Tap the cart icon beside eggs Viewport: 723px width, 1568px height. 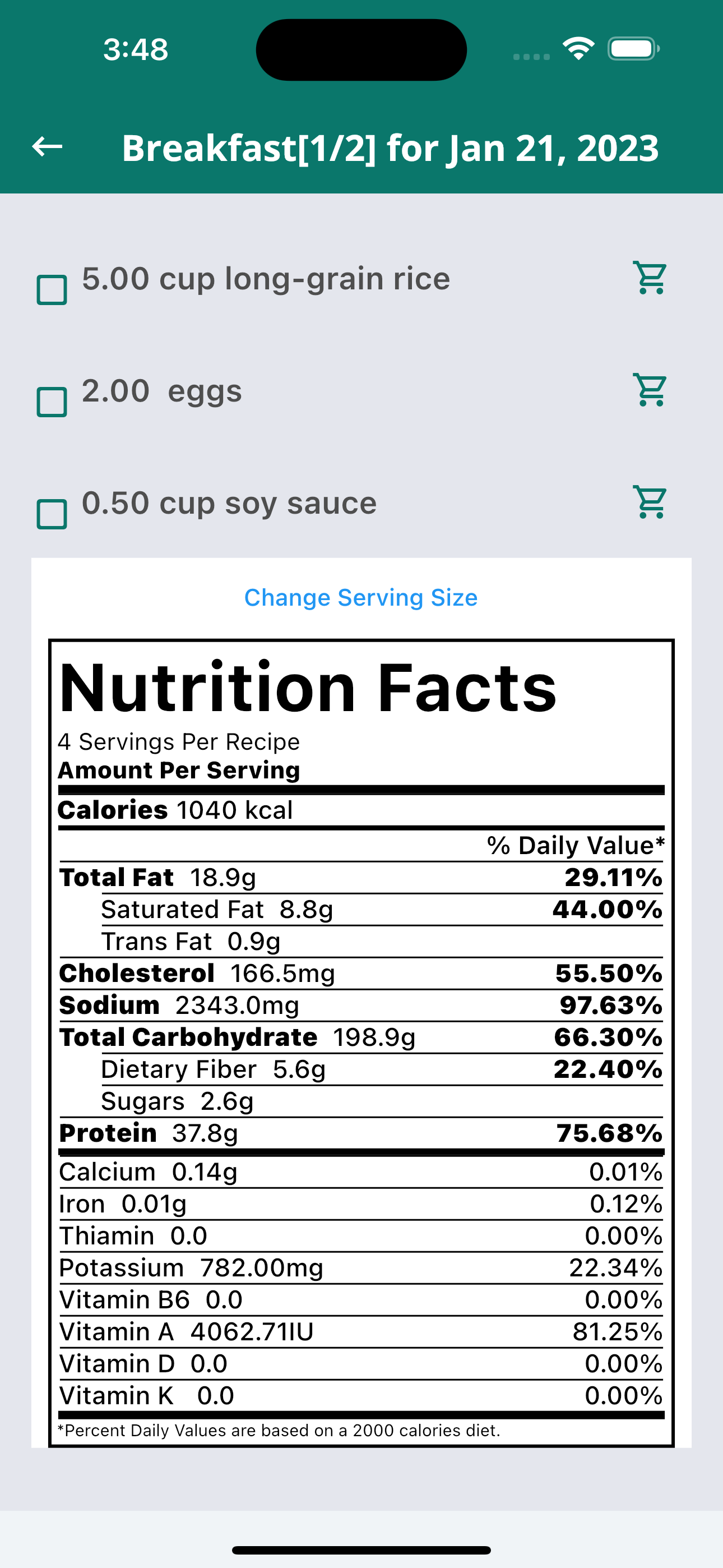[x=650, y=390]
